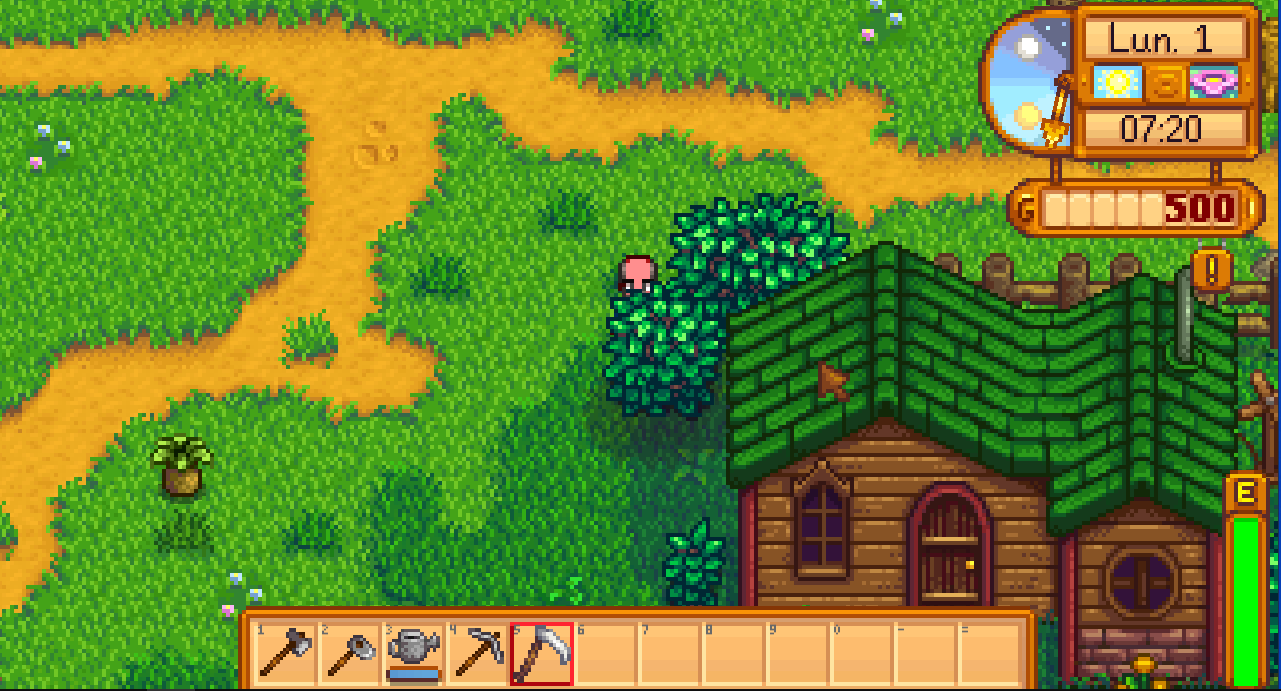Select empty toolbar slot 9
Image resolution: width=1281 pixels, height=691 pixels.
798,653
